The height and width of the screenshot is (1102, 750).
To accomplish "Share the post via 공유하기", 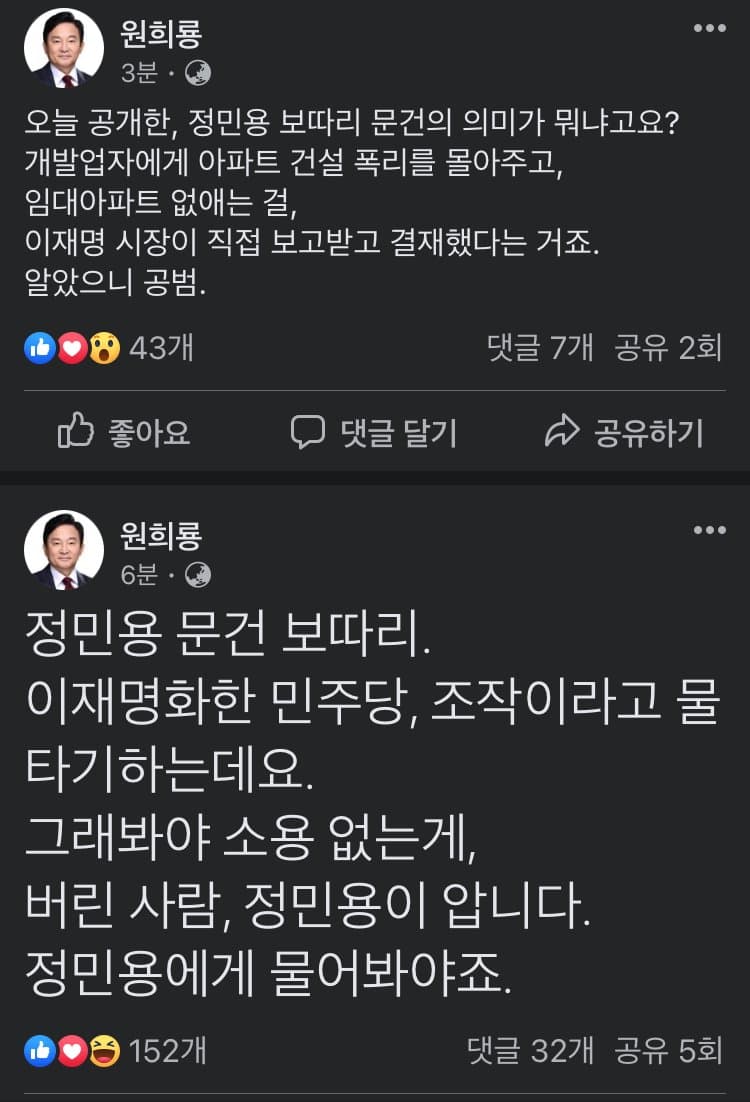I will coord(623,432).
